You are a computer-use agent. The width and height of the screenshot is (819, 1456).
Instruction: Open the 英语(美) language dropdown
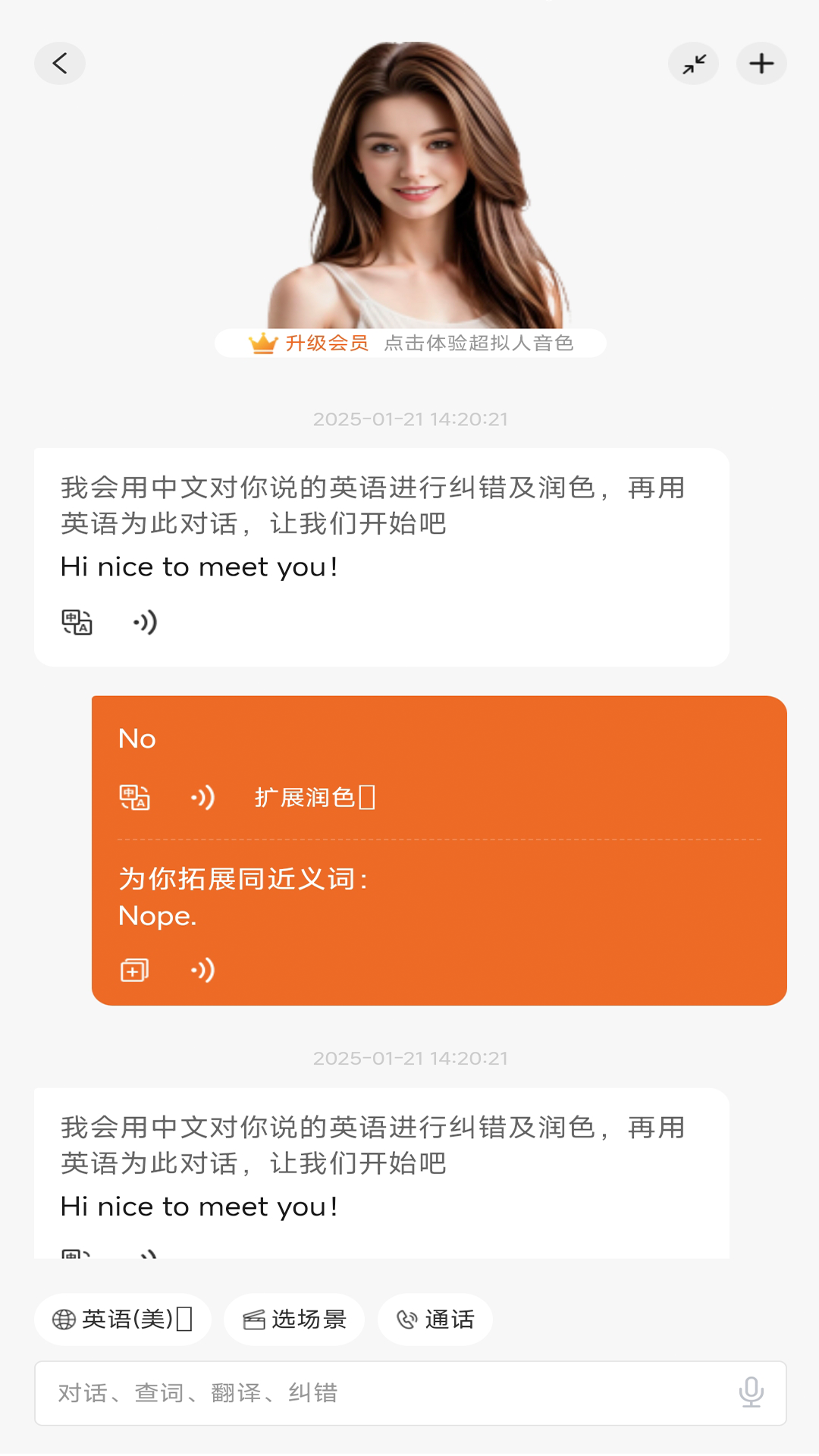coord(122,1319)
